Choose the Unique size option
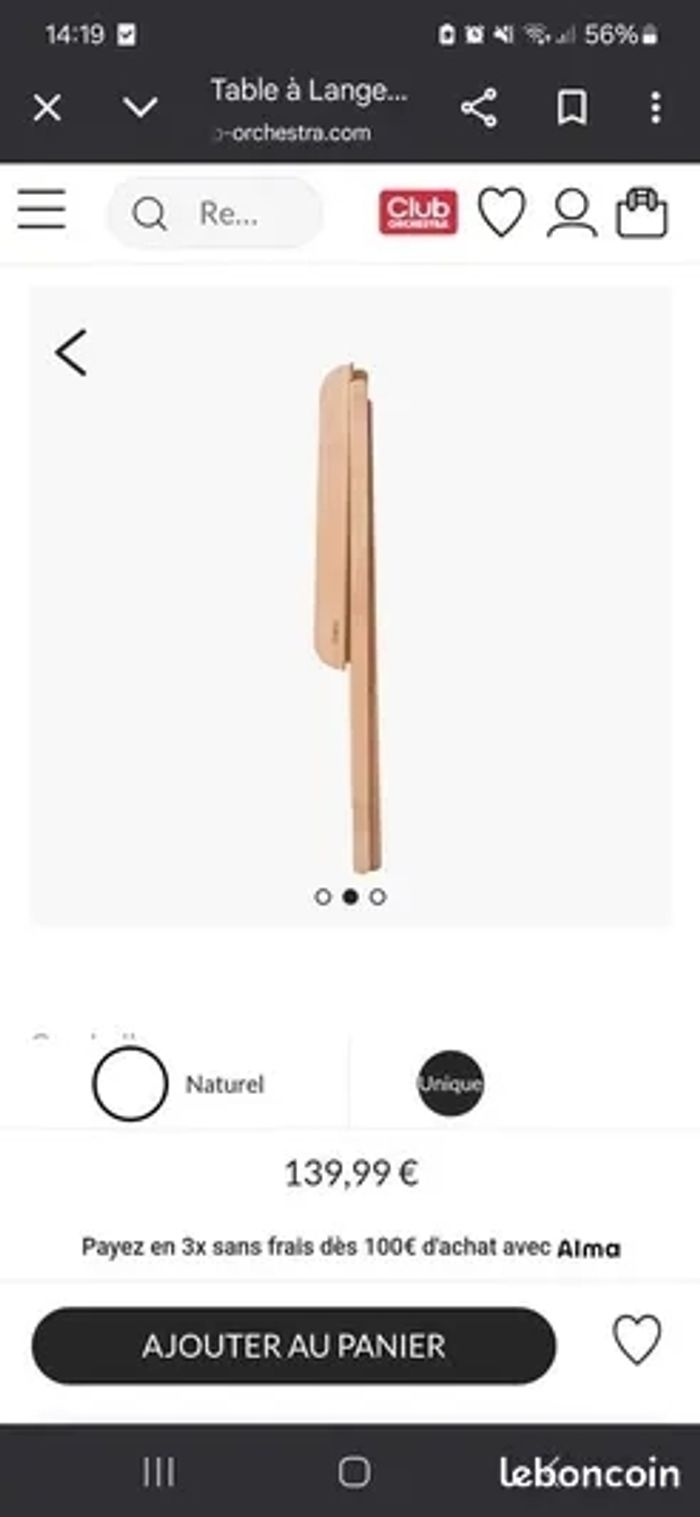This screenshot has width=700, height=1517. point(451,1083)
